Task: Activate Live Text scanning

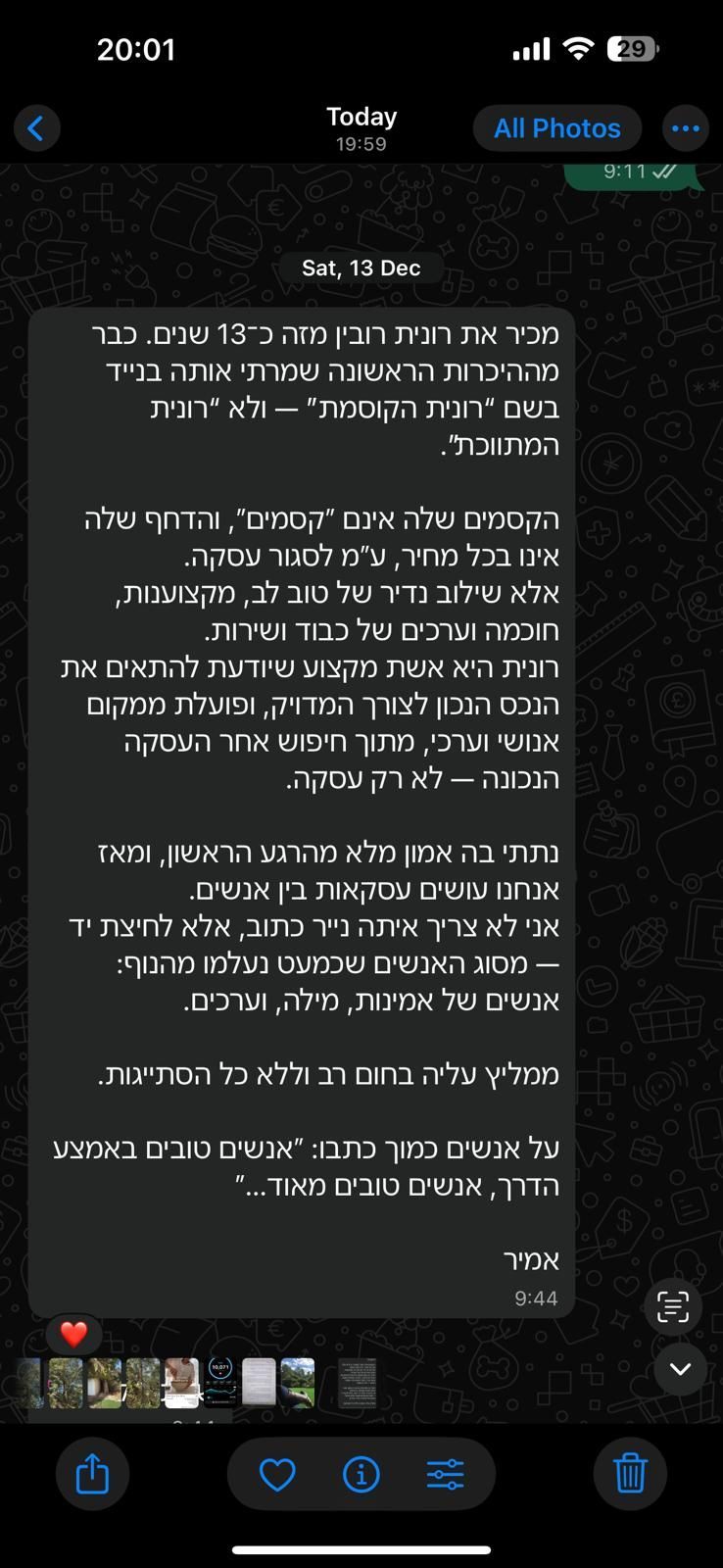Action: tap(673, 1307)
